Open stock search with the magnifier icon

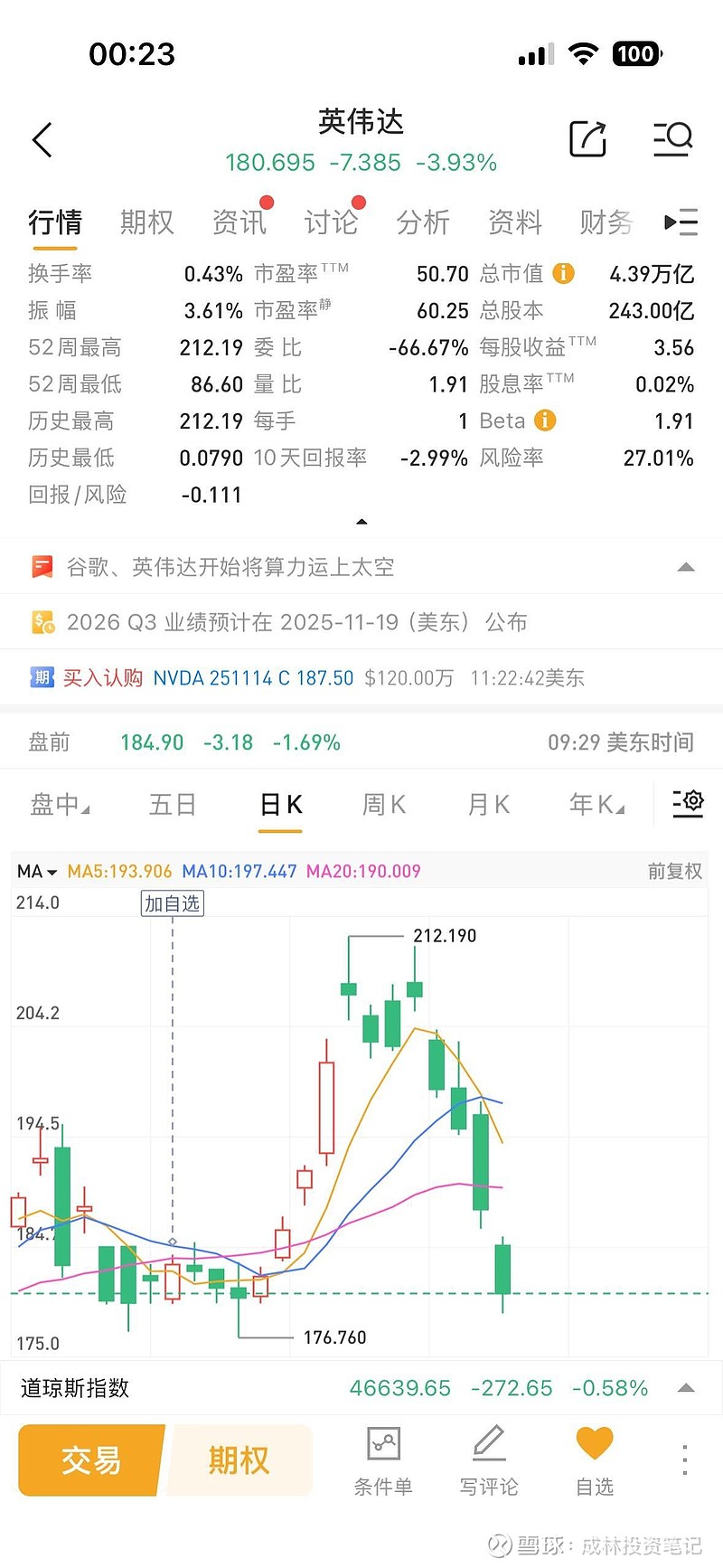pos(673,139)
